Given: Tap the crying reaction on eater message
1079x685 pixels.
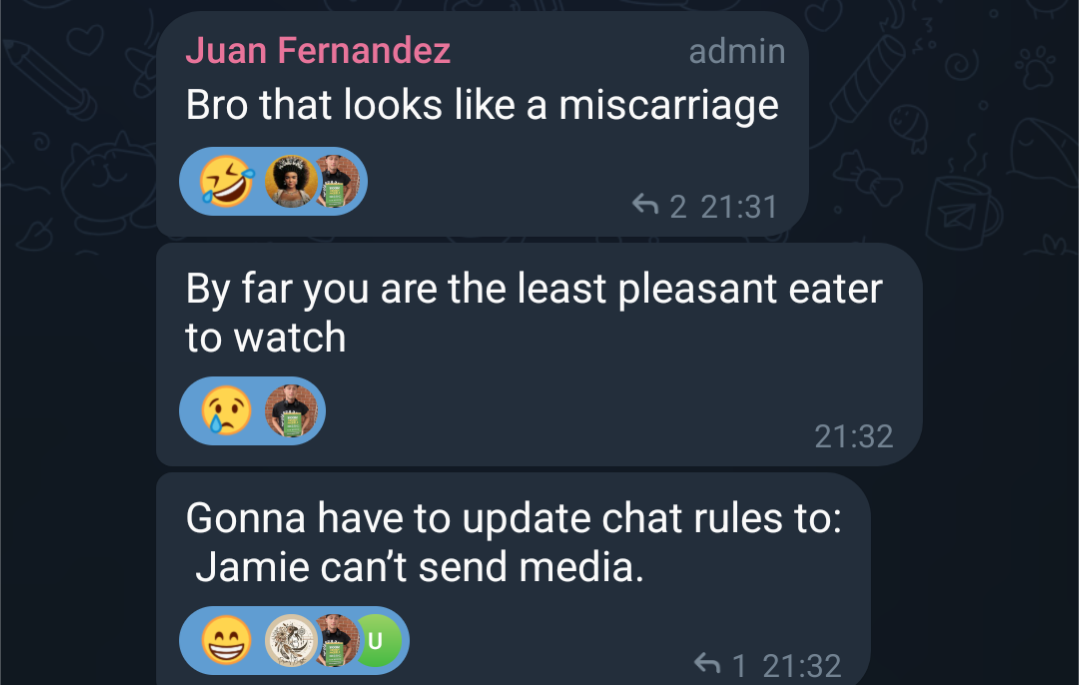Looking at the screenshot, I should pyautogui.click(x=226, y=411).
